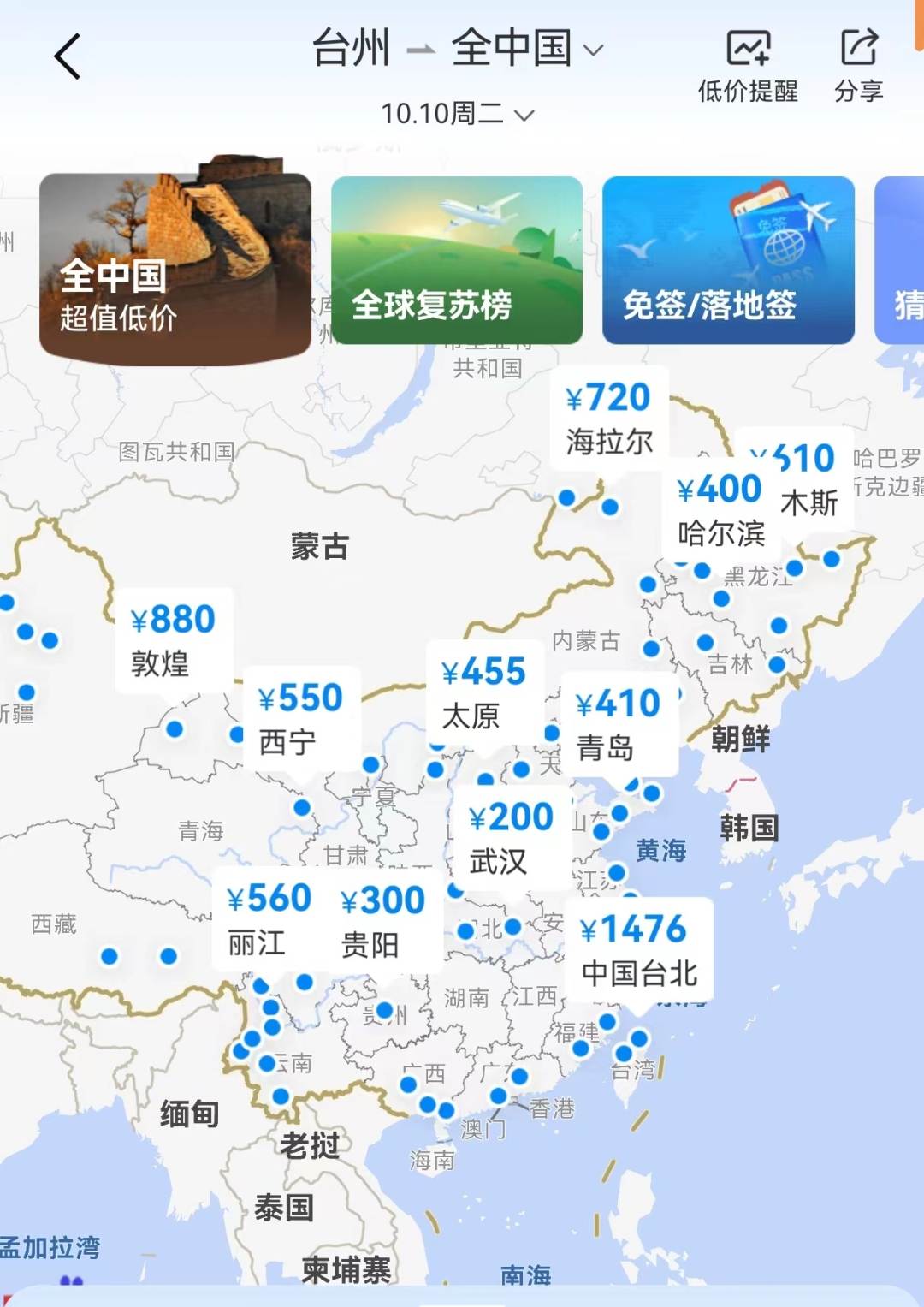This screenshot has height=1307, width=924.
Task: Share this flight map
Action: point(858,66)
